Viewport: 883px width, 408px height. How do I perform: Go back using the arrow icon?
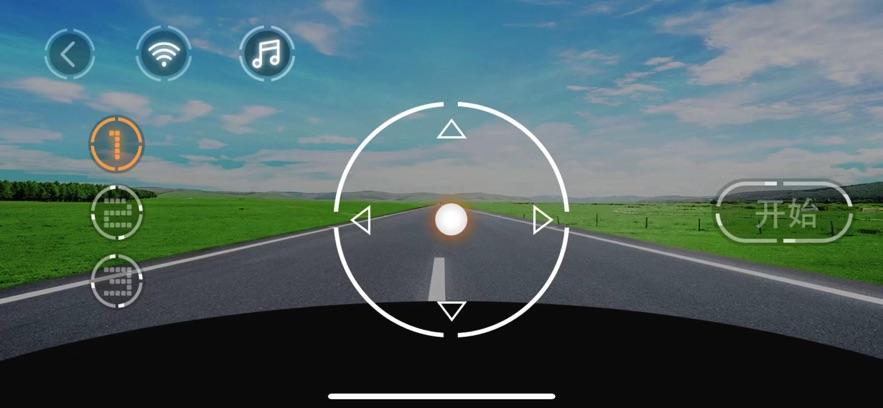click(x=69, y=54)
